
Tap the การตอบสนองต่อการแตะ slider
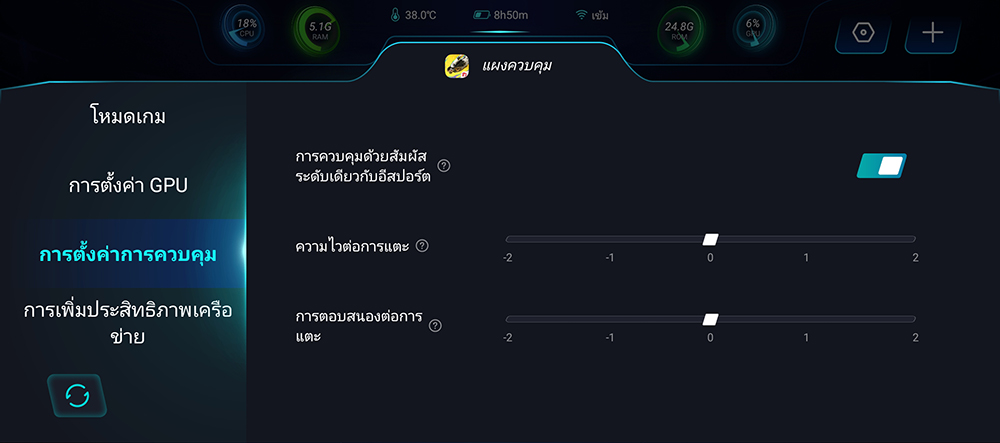coord(710,319)
